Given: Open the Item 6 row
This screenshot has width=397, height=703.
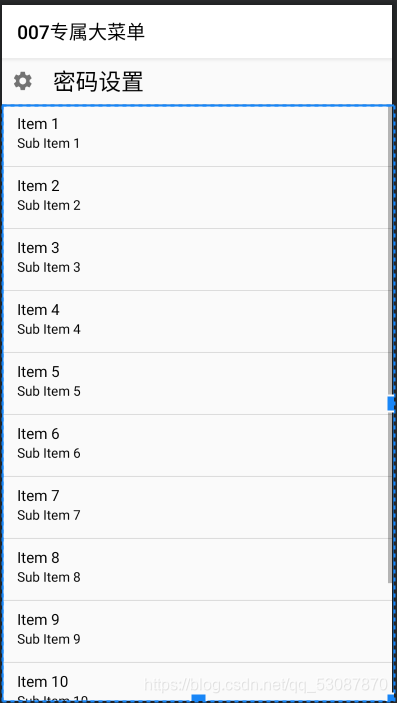Looking at the screenshot, I should (196, 445).
